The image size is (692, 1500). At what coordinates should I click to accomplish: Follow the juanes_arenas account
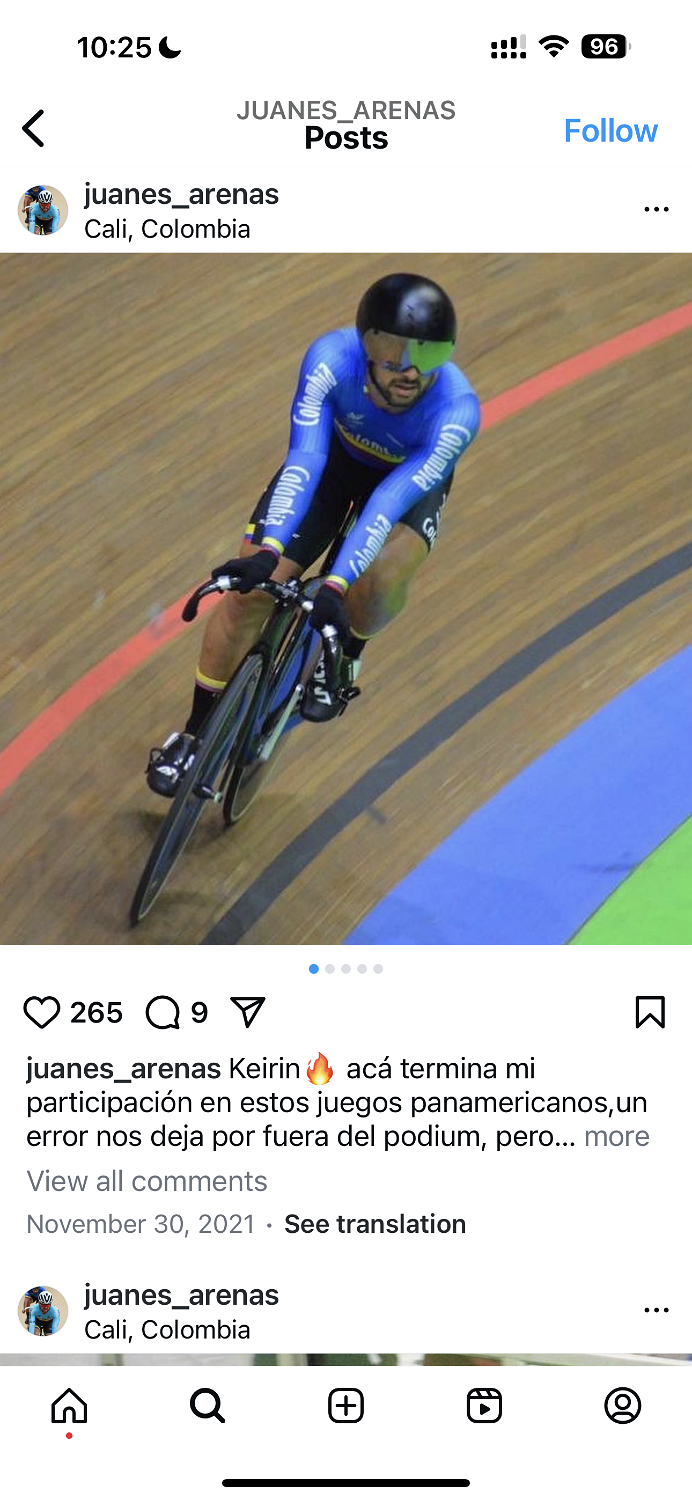click(610, 131)
